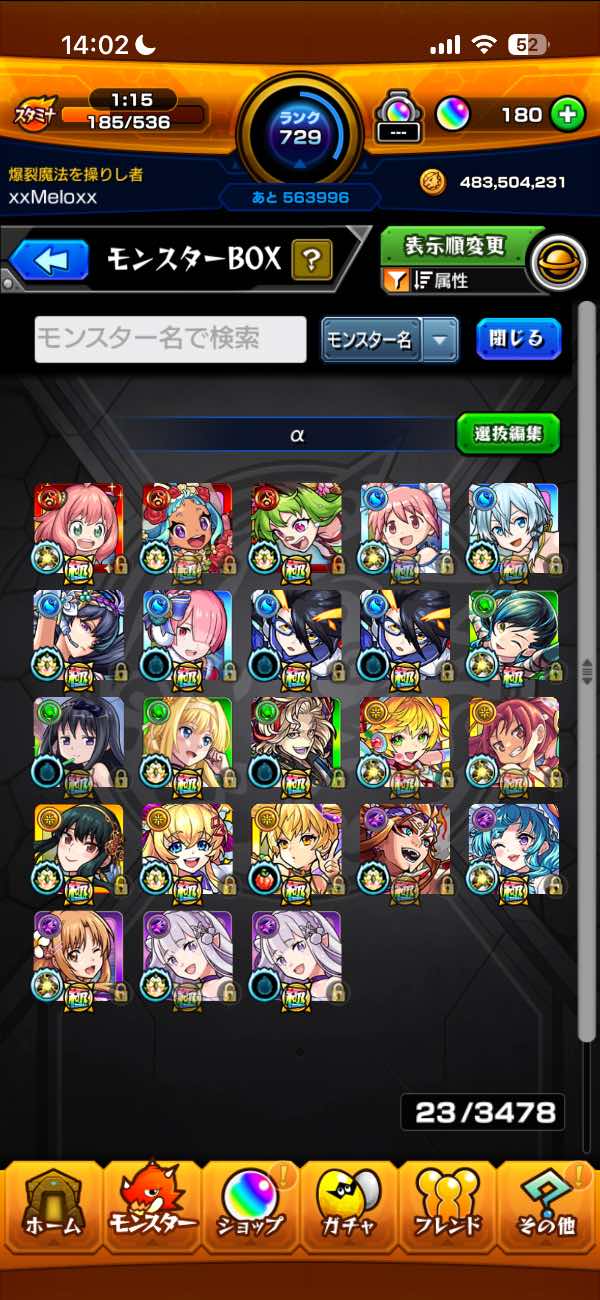This screenshot has width=600, height=1300.
Task: Open the question mark help button
Action: [x=312, y=261]
